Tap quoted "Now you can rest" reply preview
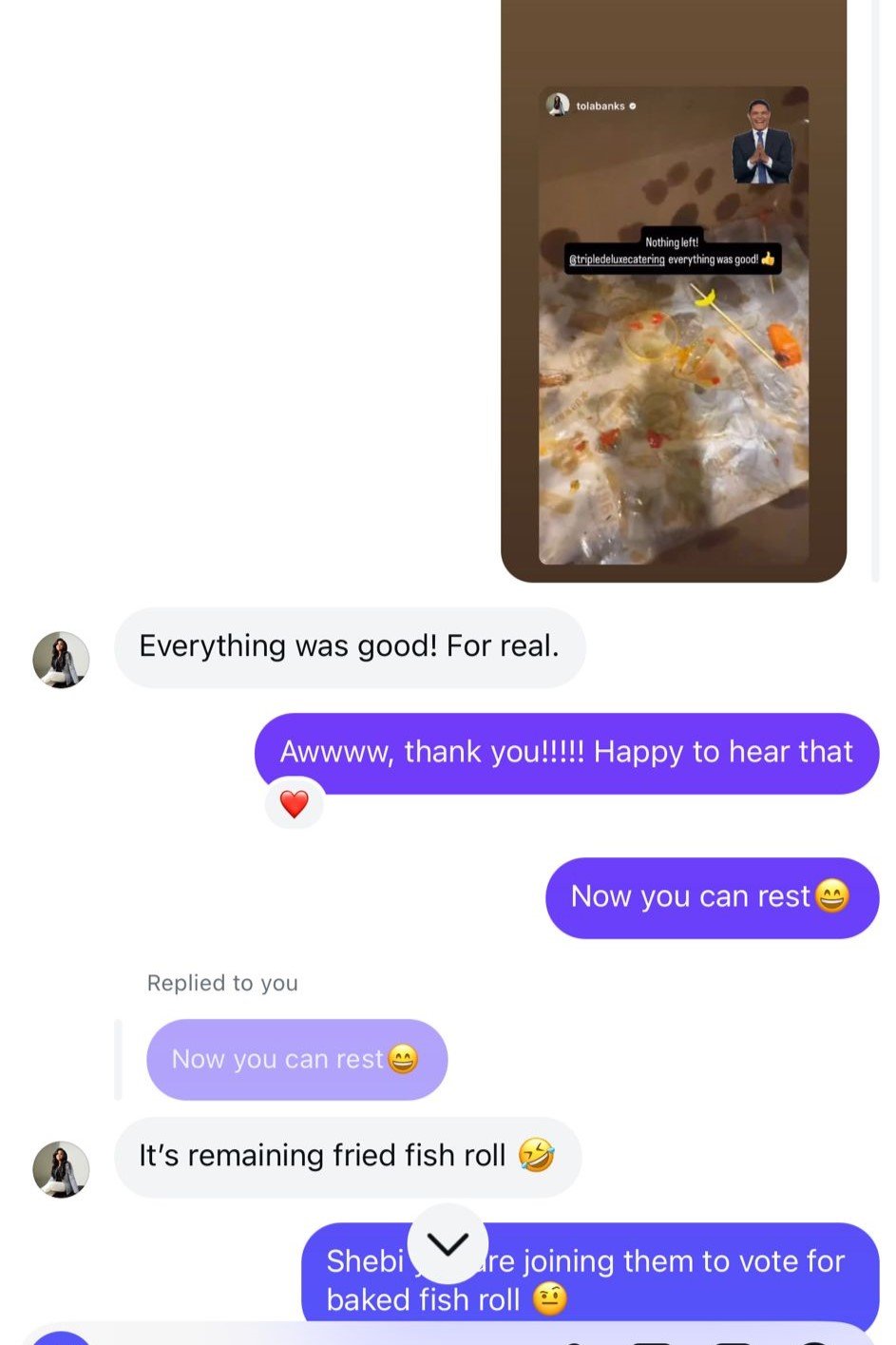896x1345 pixels. pos(296,1059)
